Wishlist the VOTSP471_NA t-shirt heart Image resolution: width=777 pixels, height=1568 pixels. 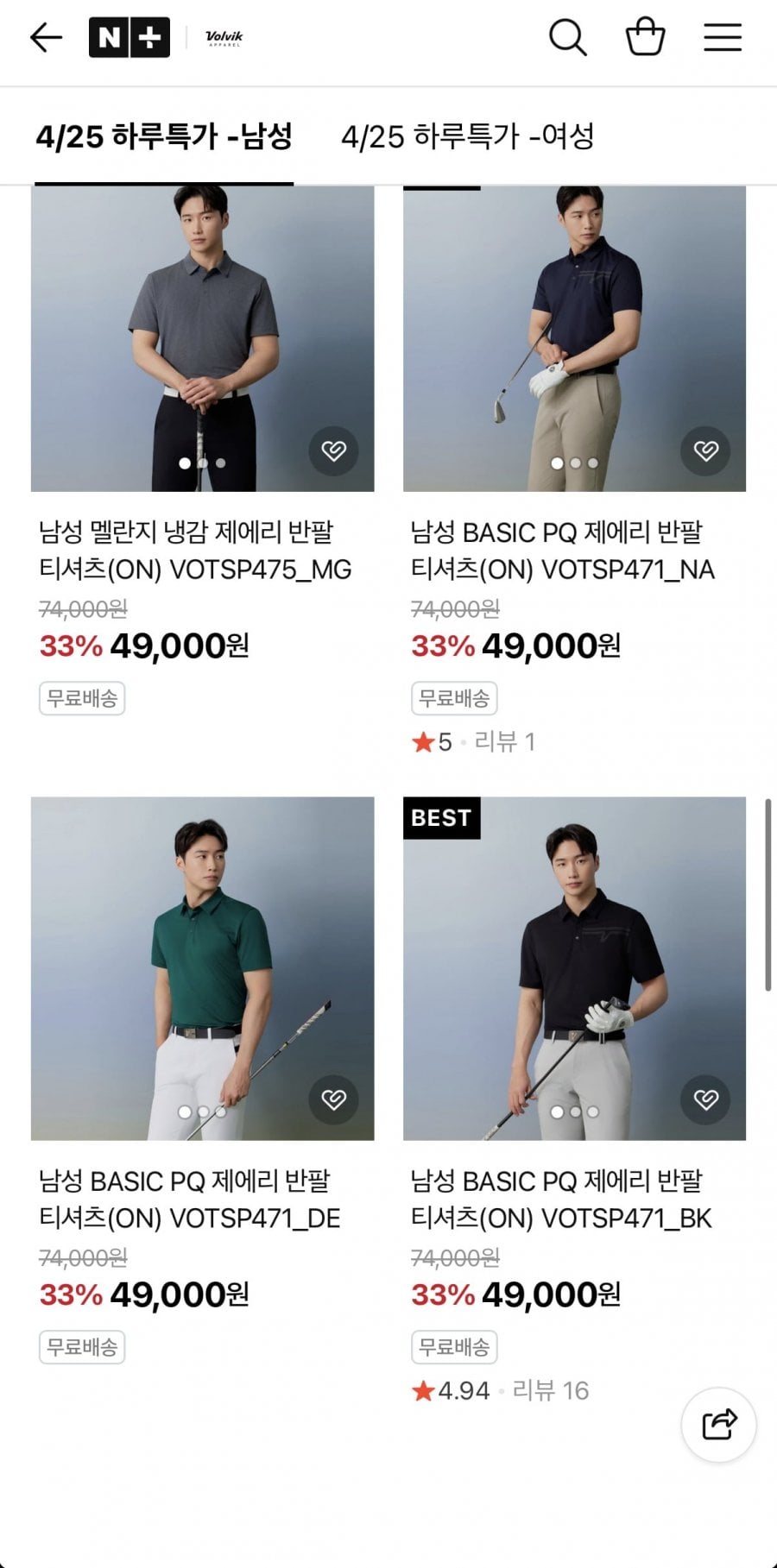[705, 450]
